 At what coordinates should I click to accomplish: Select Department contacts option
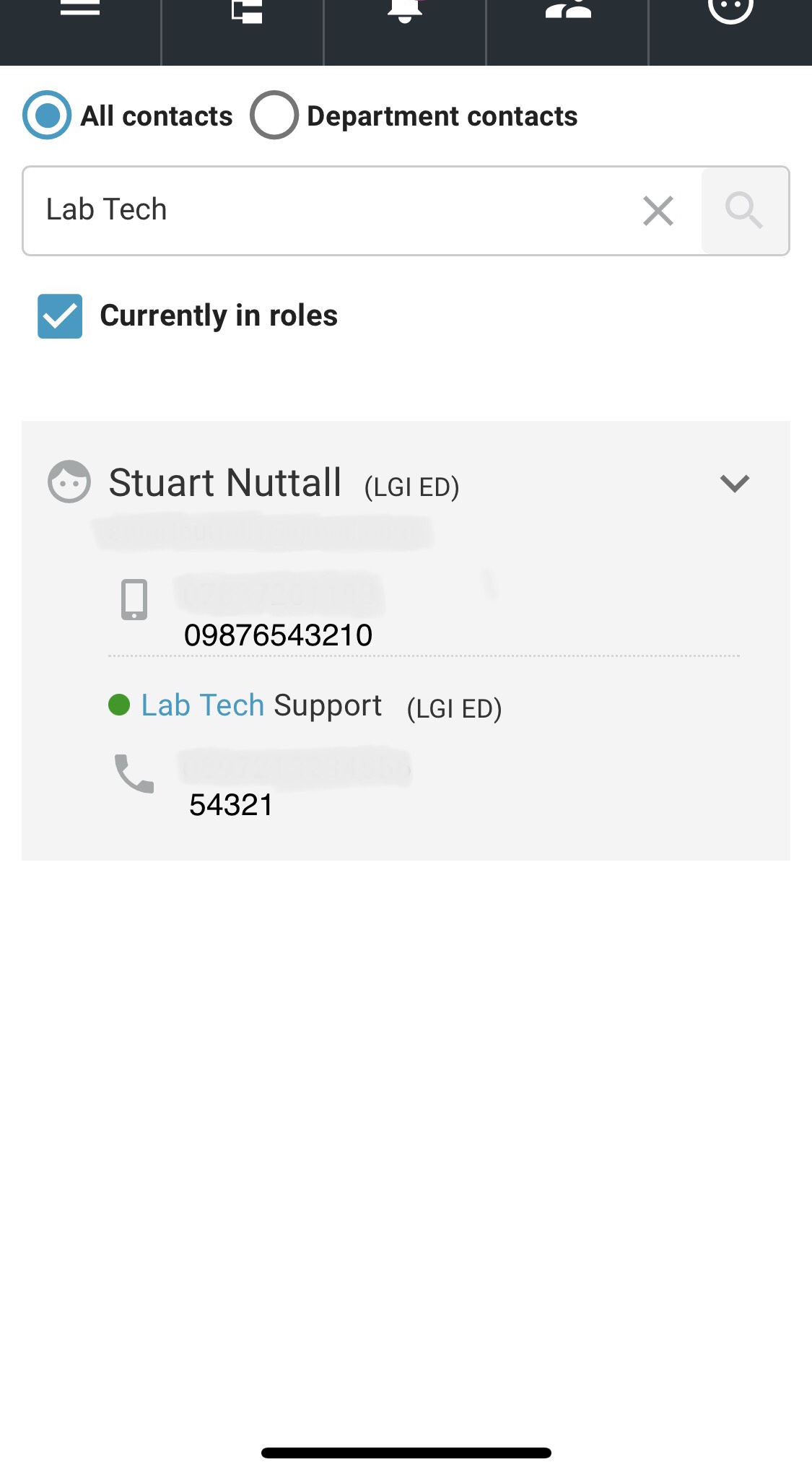(x=274, y=116)
